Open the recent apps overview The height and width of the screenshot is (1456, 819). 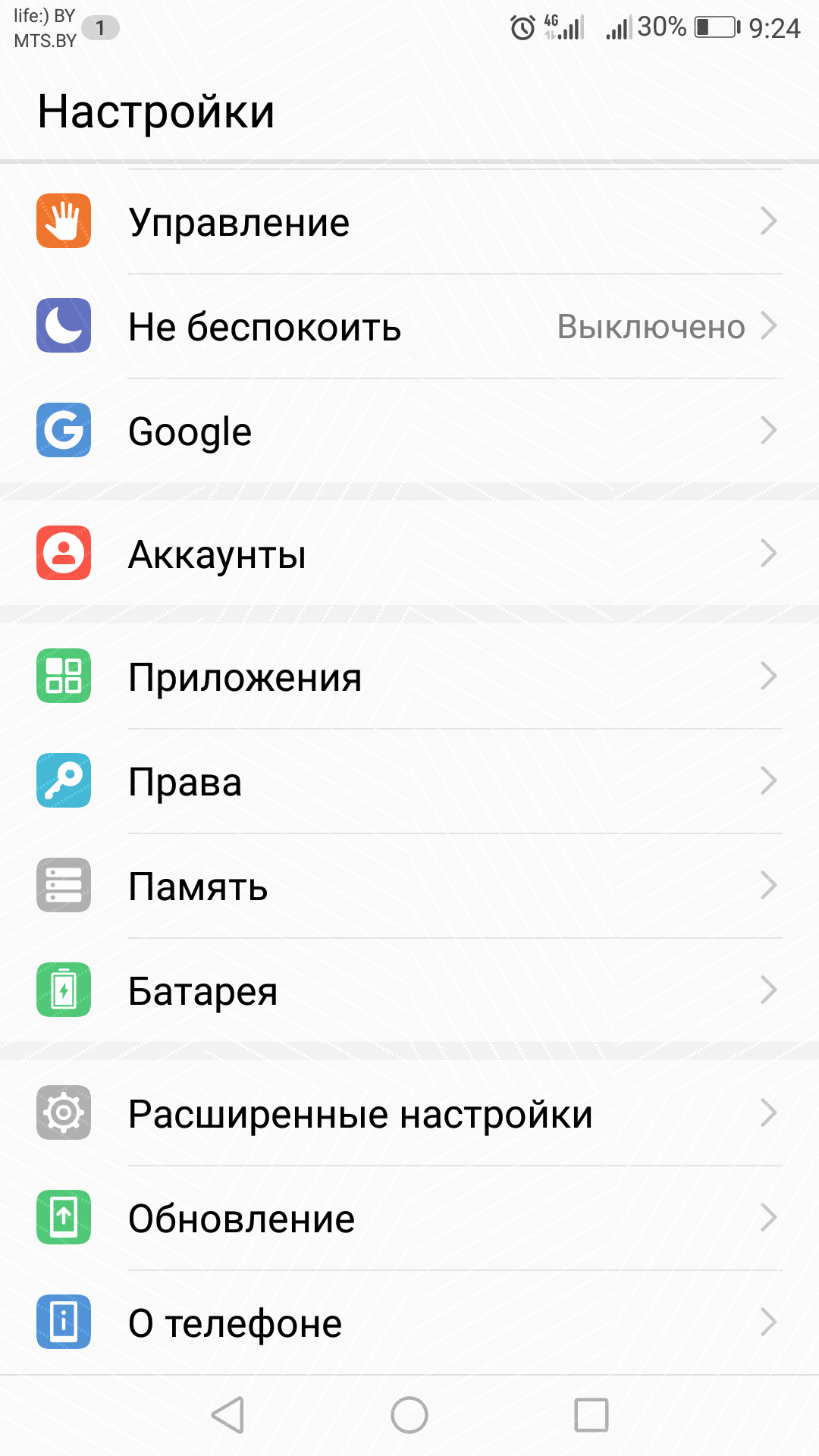coord(591,1415)
